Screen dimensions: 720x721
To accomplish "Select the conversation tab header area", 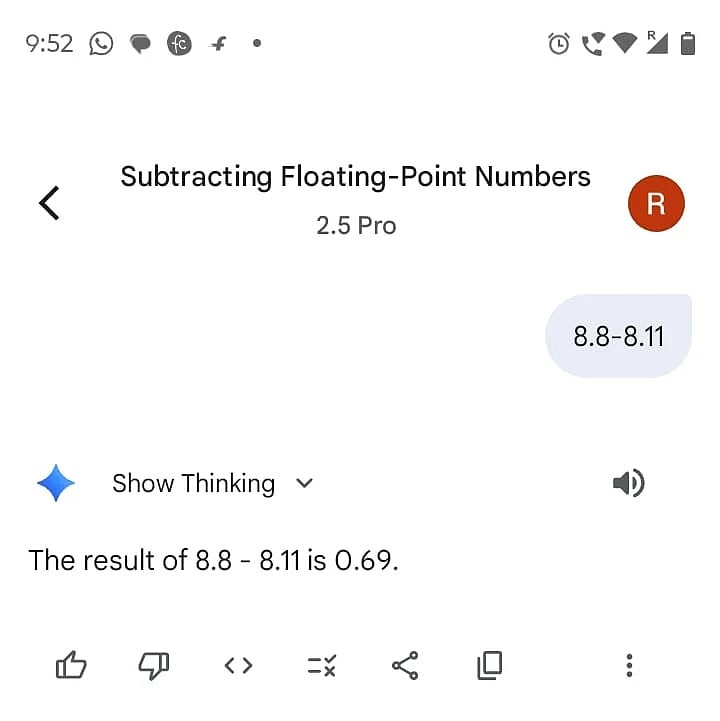I will pos(355,200).
